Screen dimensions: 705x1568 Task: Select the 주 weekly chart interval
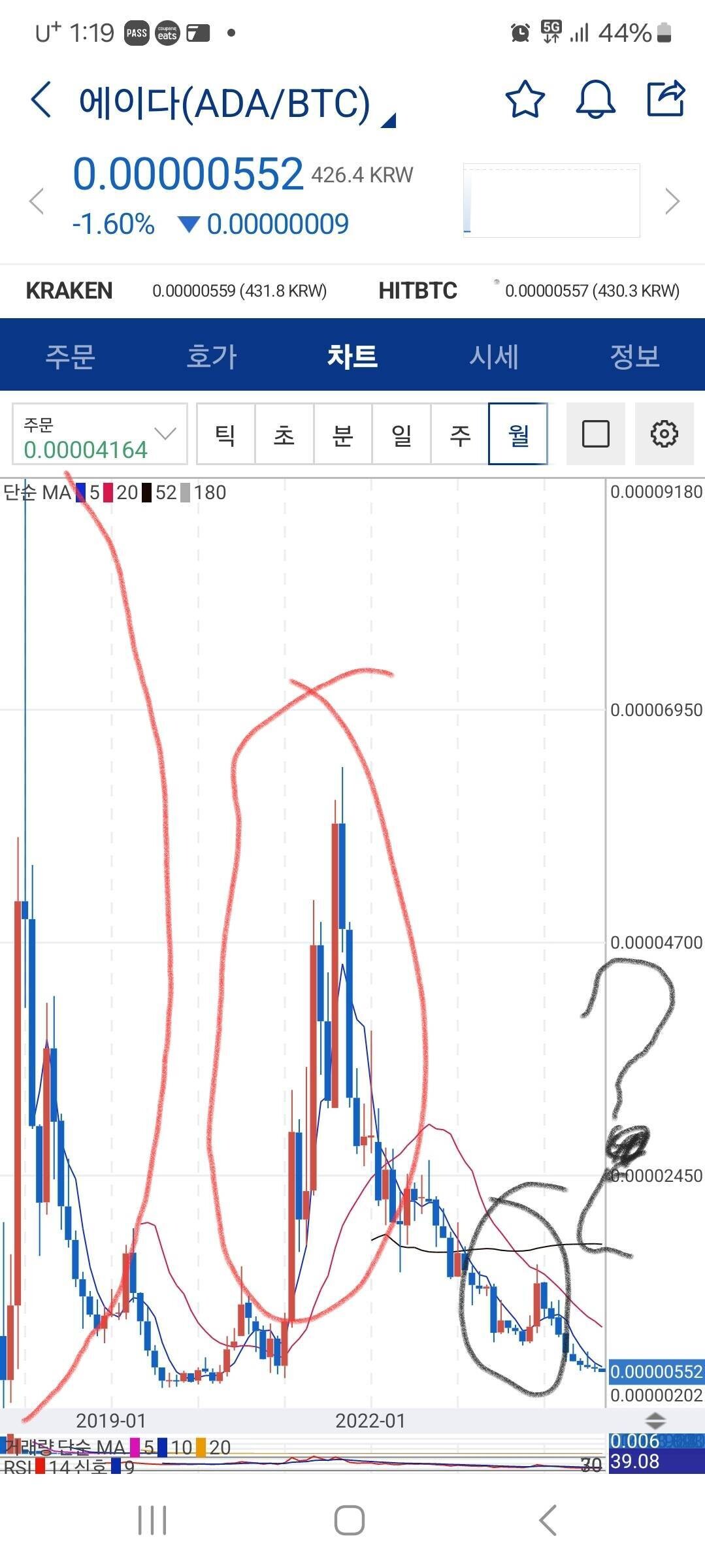459,434
